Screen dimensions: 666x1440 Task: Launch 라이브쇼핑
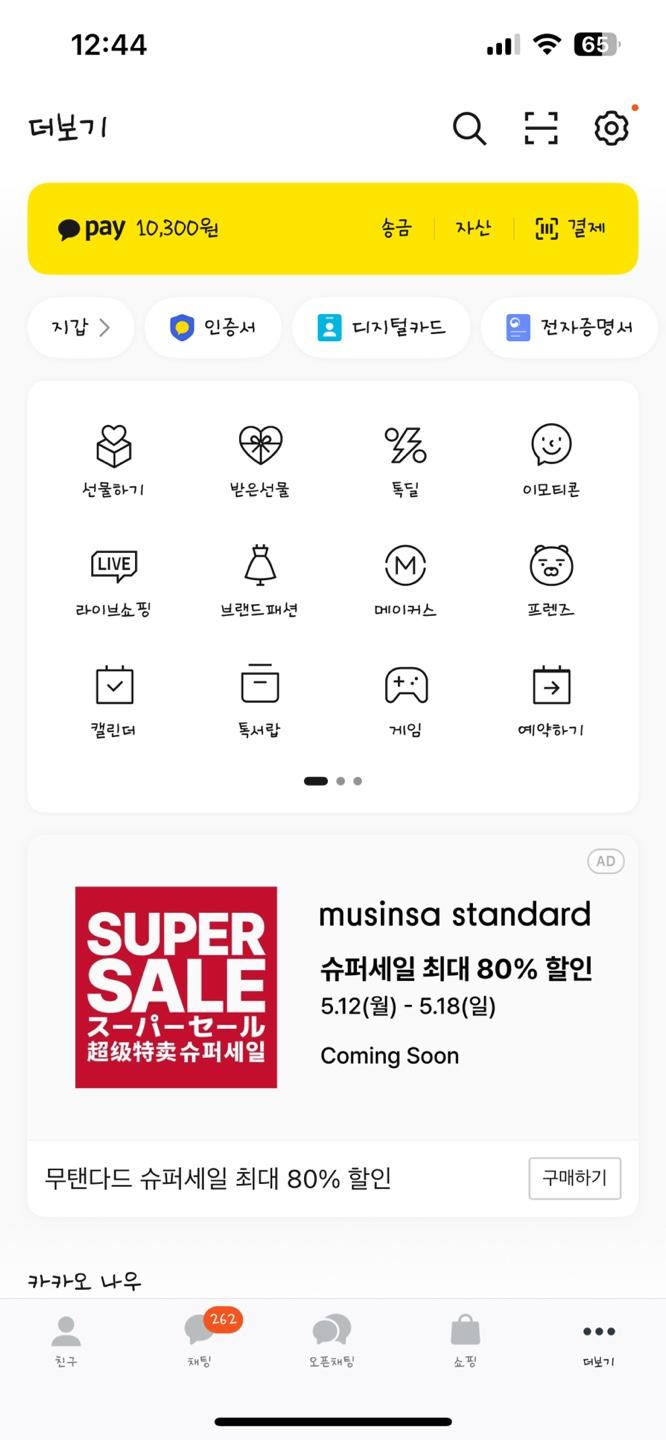coord(113,582)
